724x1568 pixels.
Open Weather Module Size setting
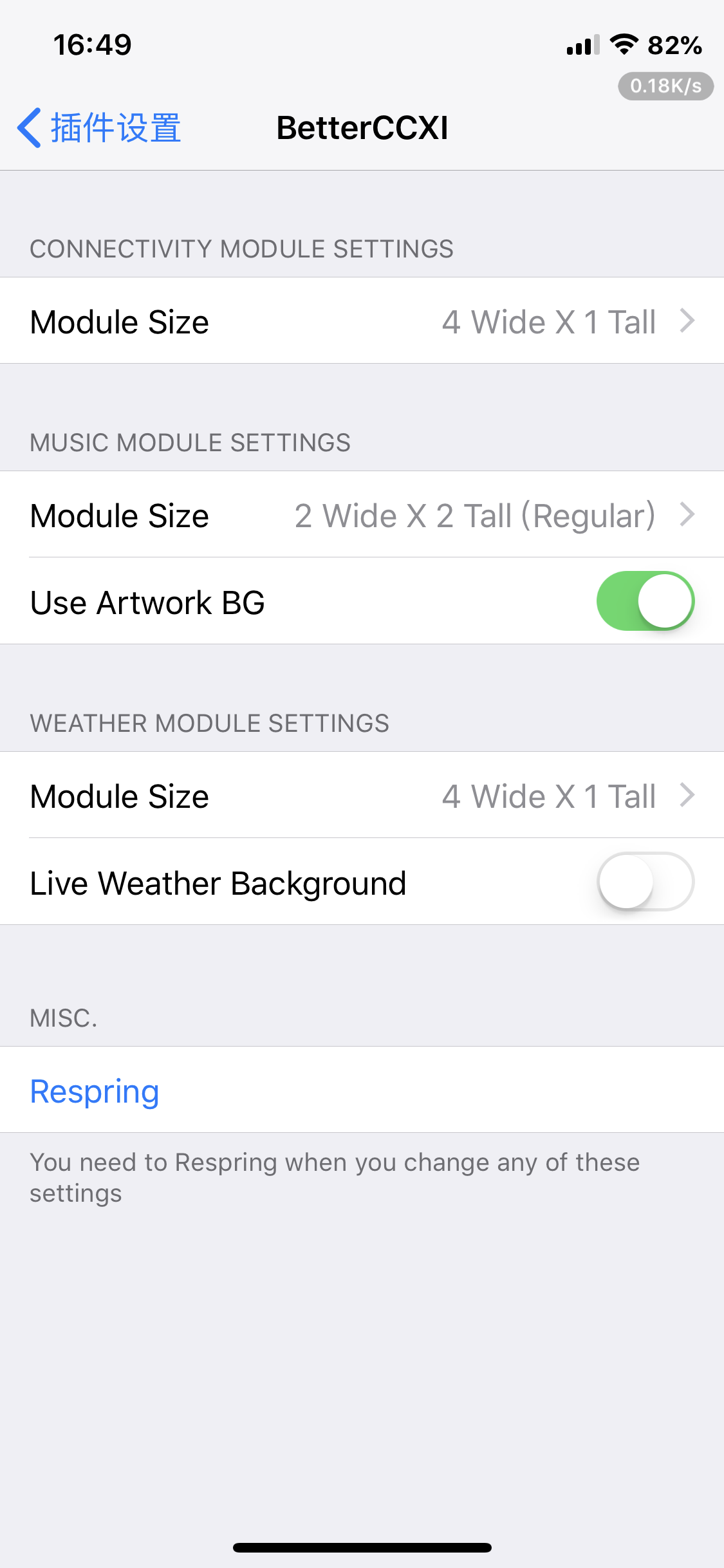point(362,796)
